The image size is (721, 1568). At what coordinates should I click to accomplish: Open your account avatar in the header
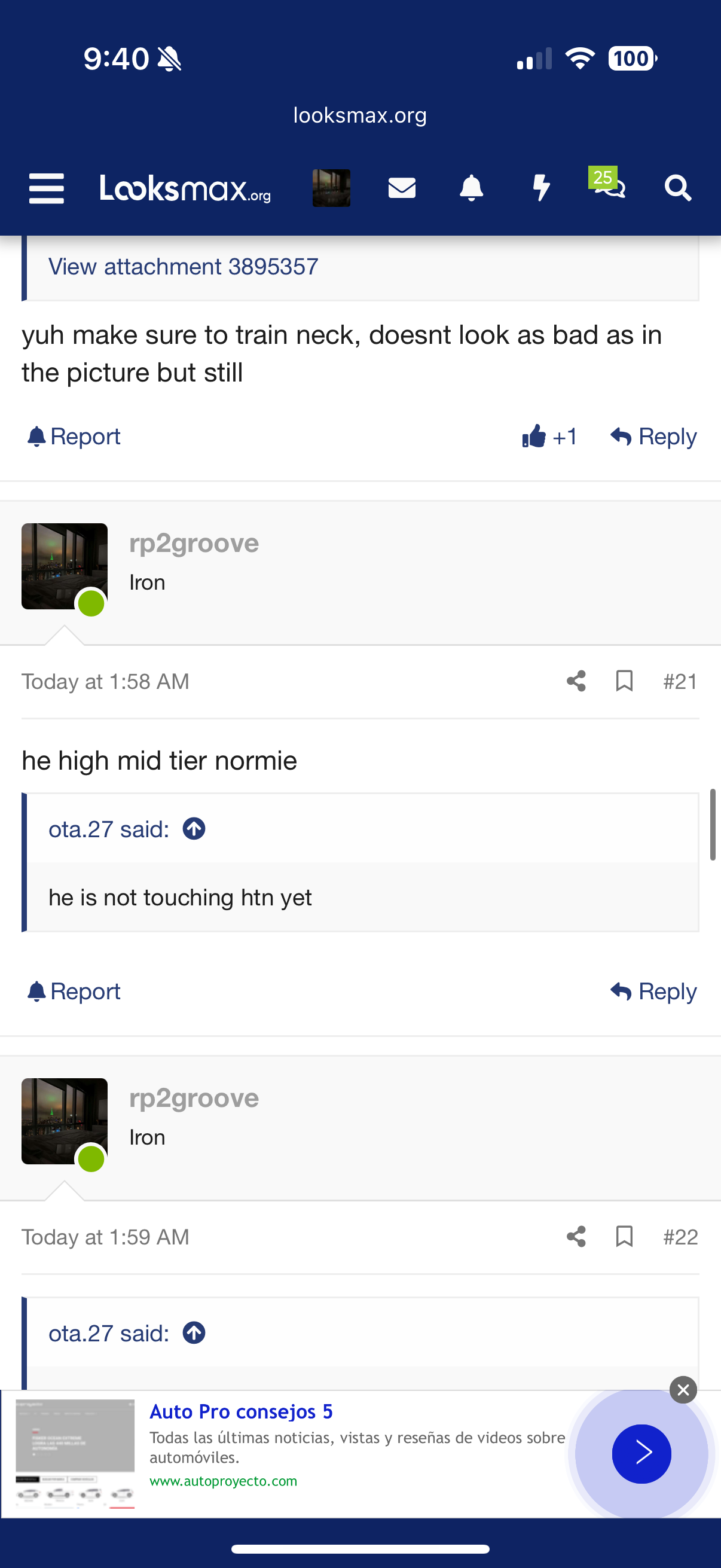(331, 188)
